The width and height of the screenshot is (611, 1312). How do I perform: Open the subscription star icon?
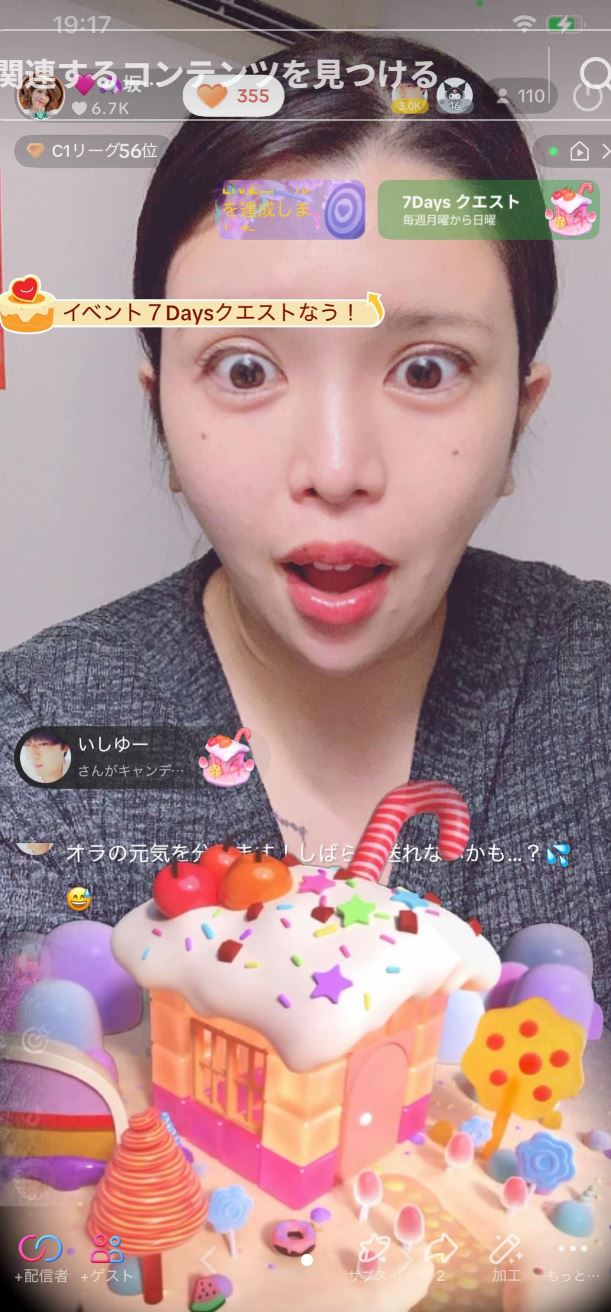point(373,1255)
